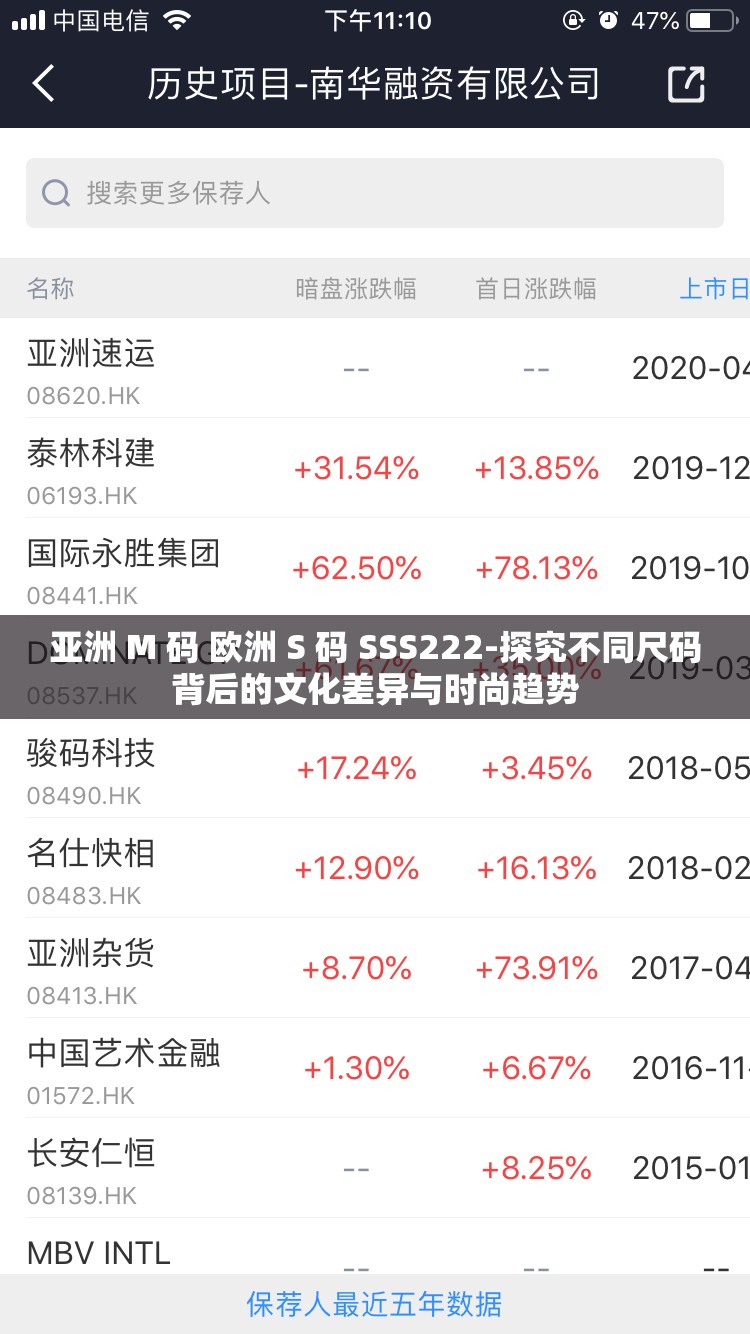Tap the 历史项目-南华融资有限公司 title

[x=374, y=84]
